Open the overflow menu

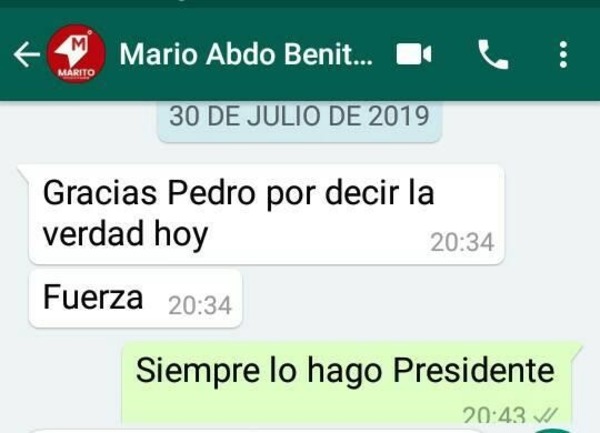pyautogui.click(x=563, y=55)
